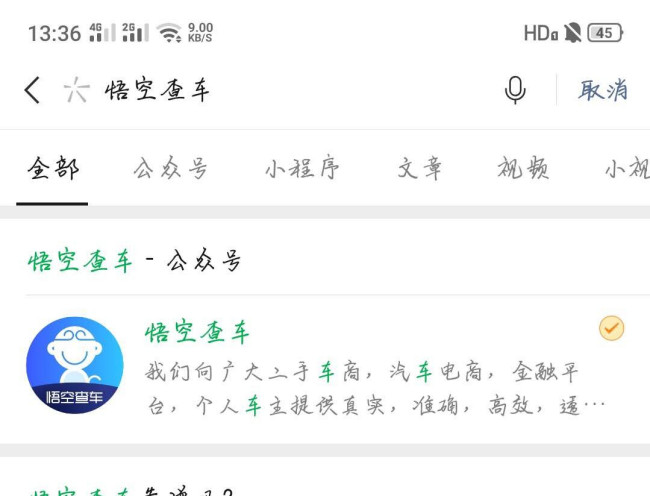Switch to the 公众号 tab
This screenshot has height=496, width=650.
(171, 168)
